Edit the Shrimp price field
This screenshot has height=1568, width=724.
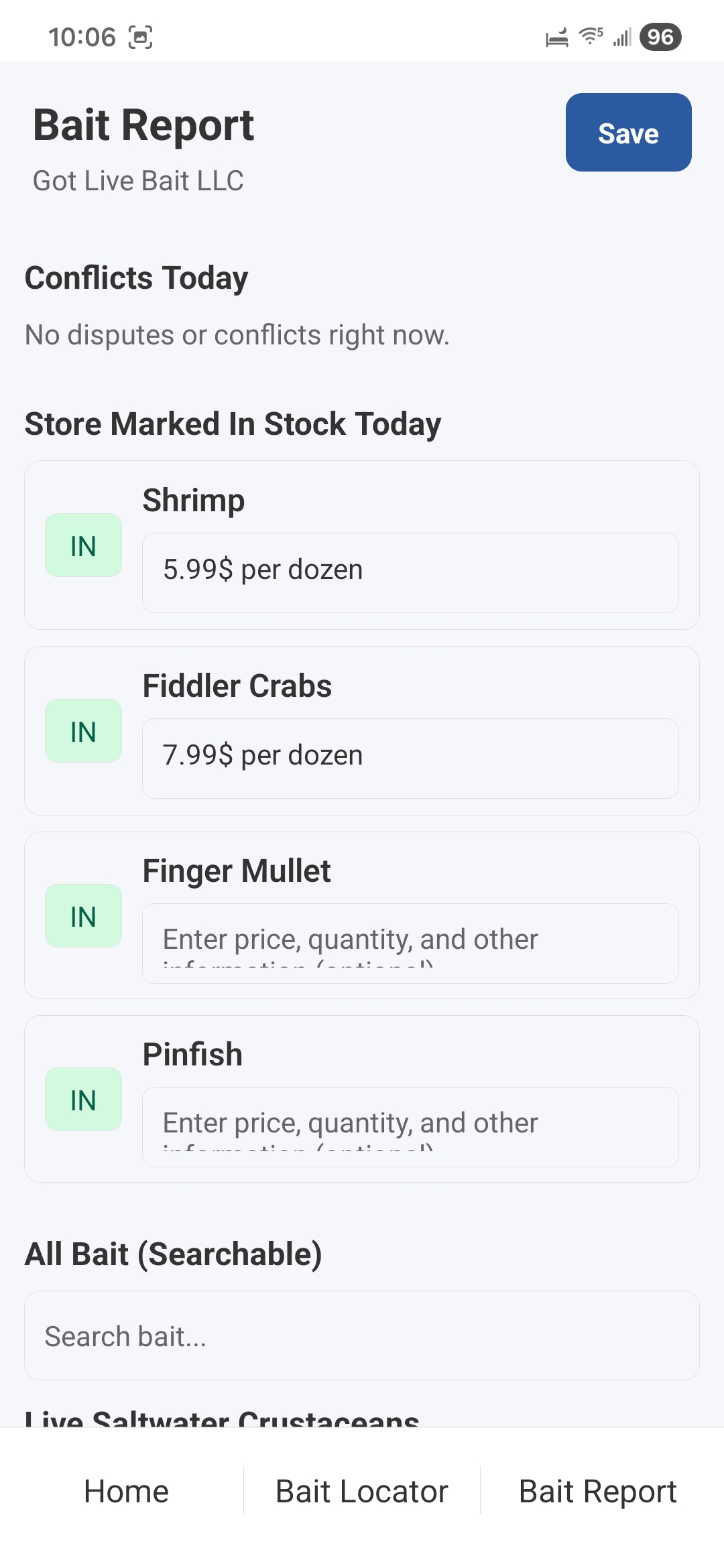pos(410,571)
